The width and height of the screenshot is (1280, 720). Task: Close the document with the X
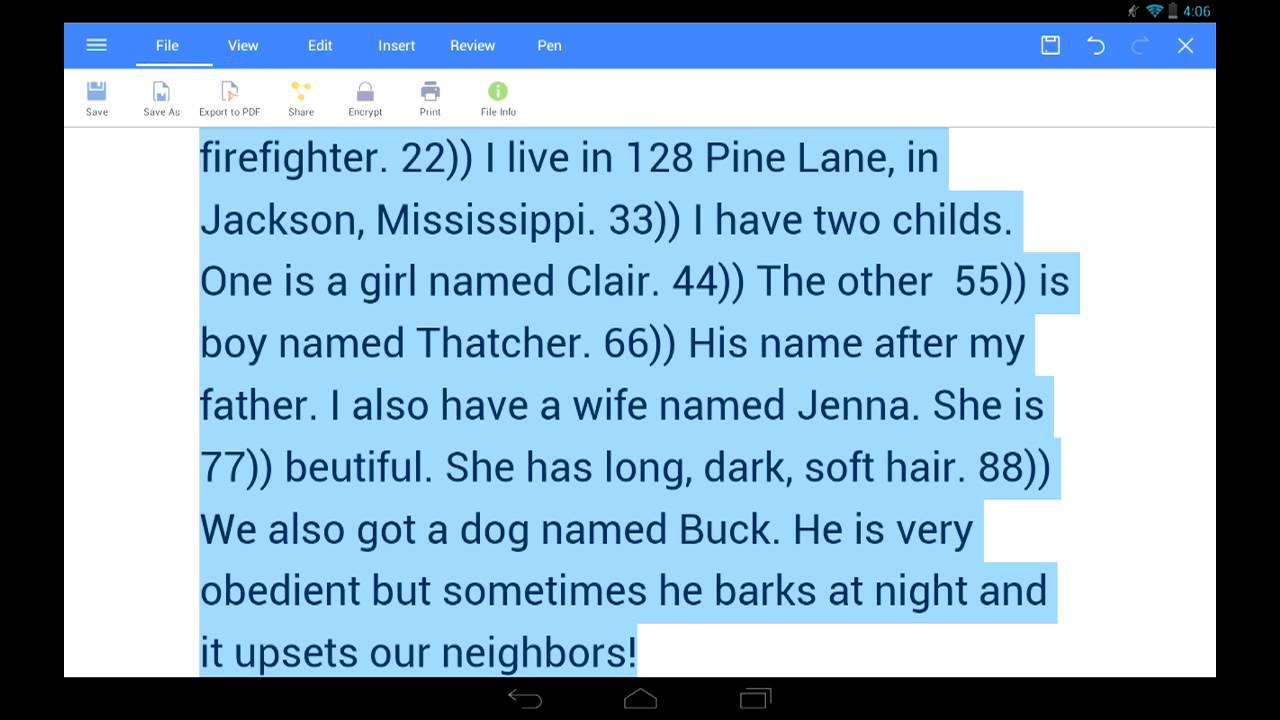coord(1185,45)
